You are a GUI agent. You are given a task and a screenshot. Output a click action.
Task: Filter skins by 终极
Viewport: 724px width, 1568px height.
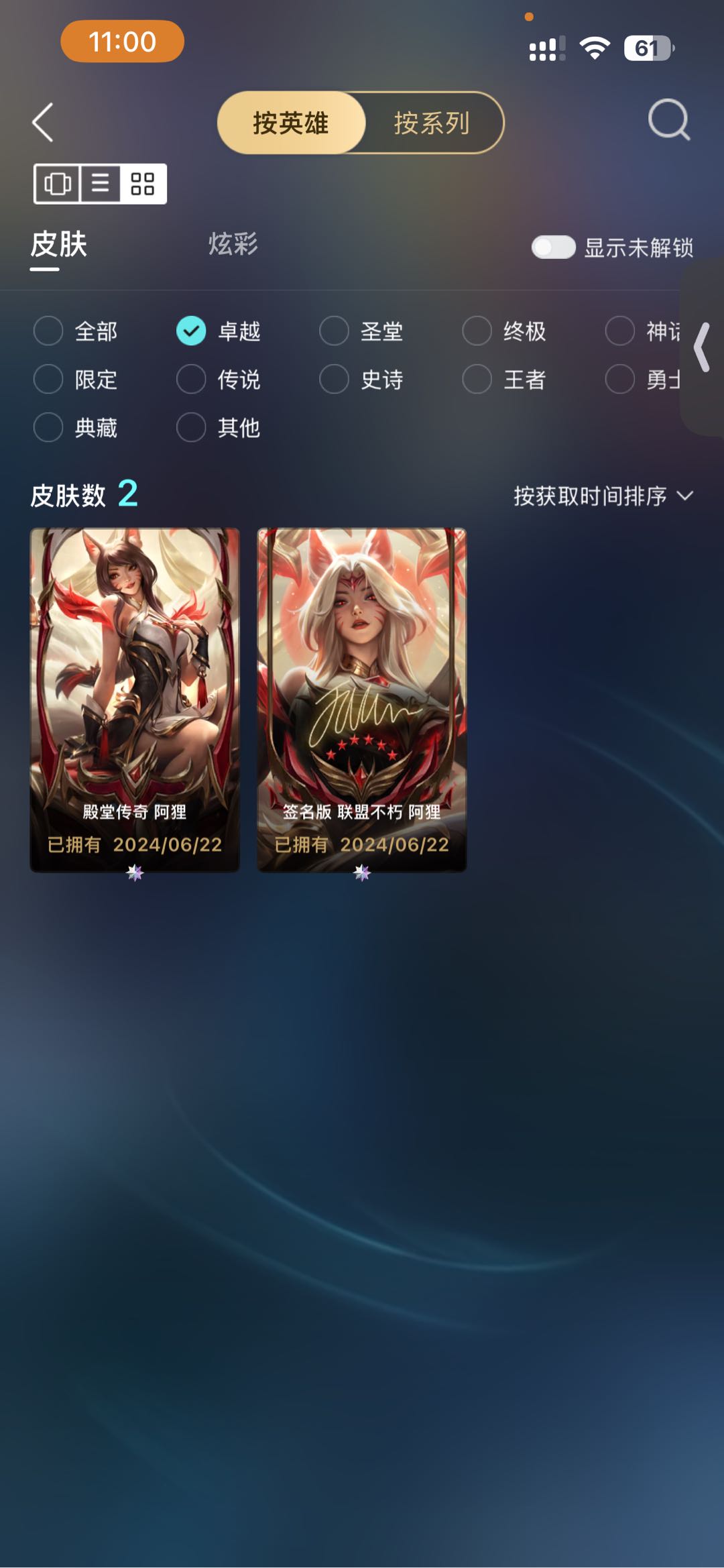coord(504,331)
